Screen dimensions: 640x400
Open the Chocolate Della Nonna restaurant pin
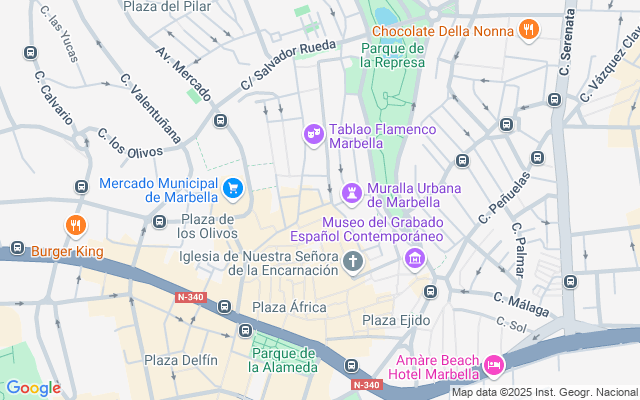(529, 29)
